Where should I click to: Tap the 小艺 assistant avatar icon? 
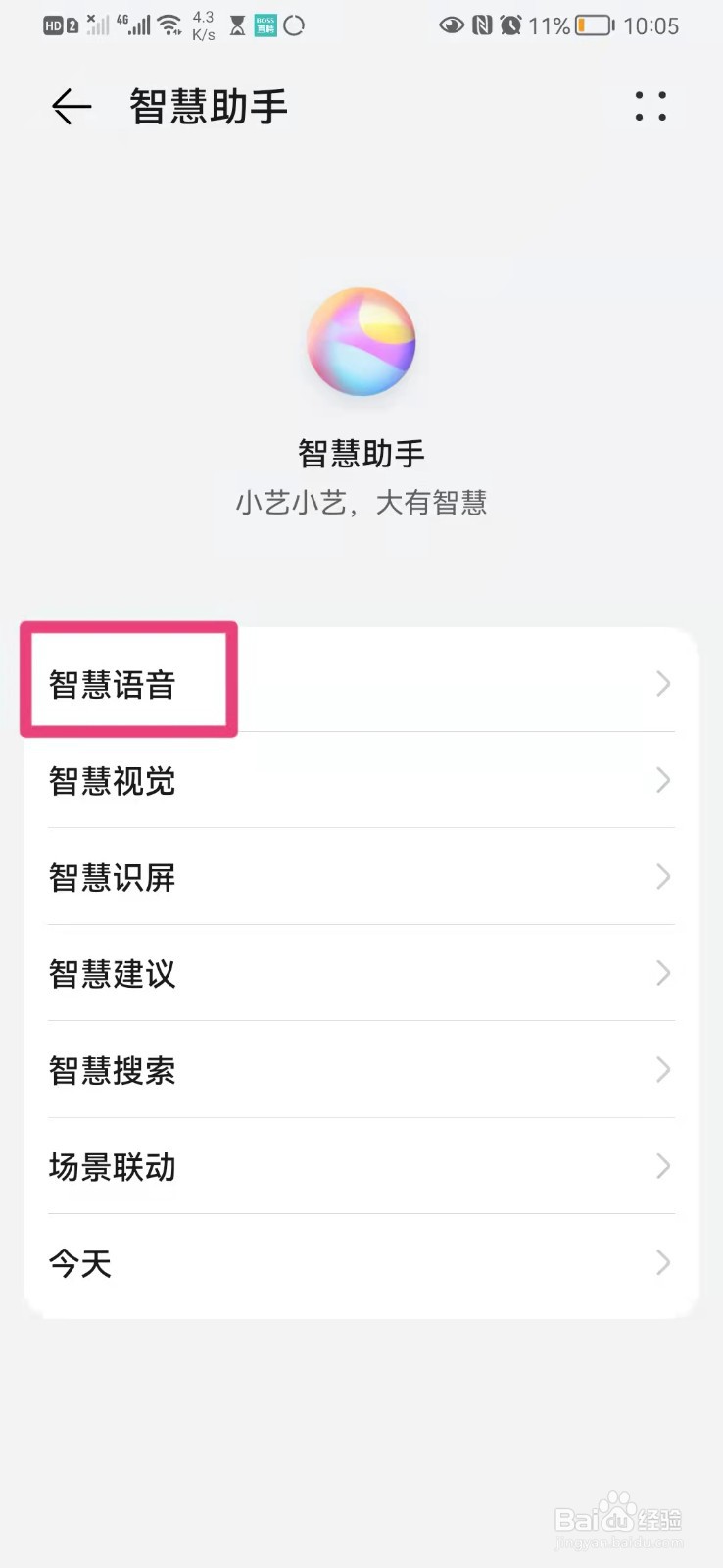[x=361, y=343]
